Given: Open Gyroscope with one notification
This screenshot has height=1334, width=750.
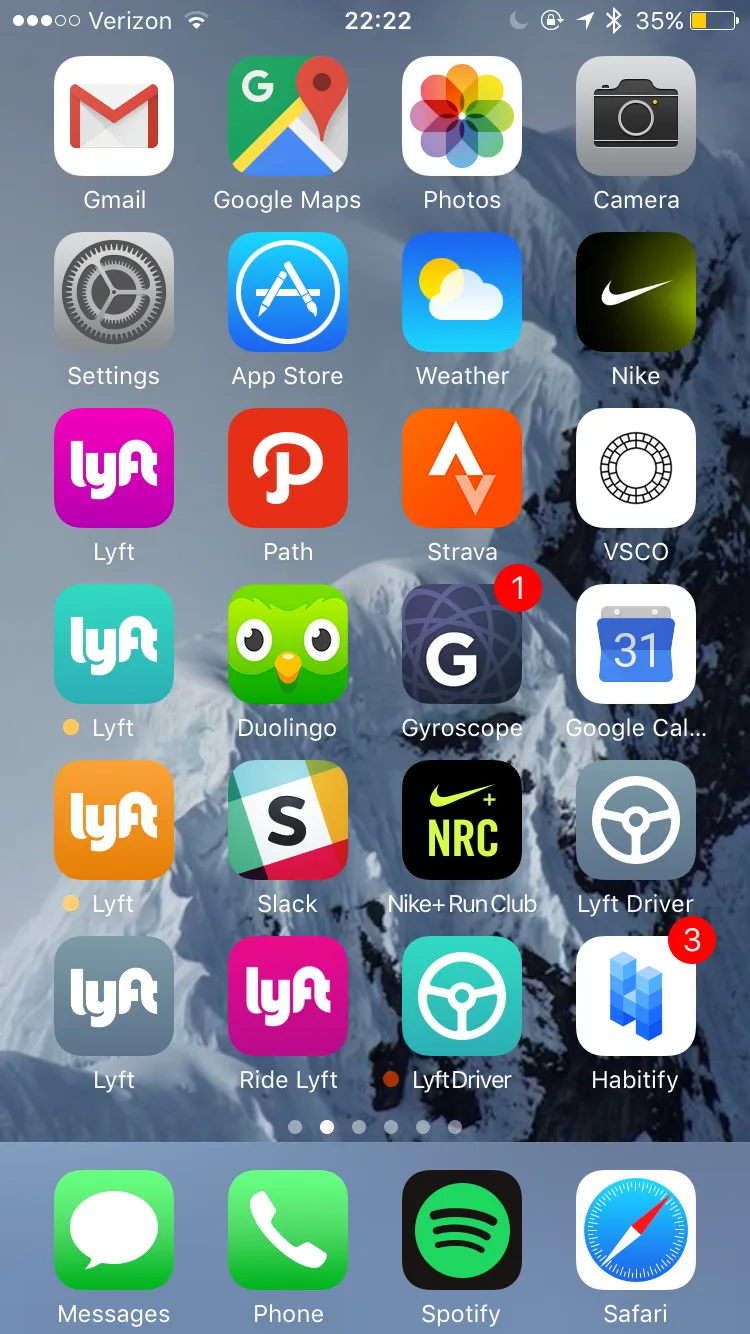Looking at the screenshot, I should point(462,644).
